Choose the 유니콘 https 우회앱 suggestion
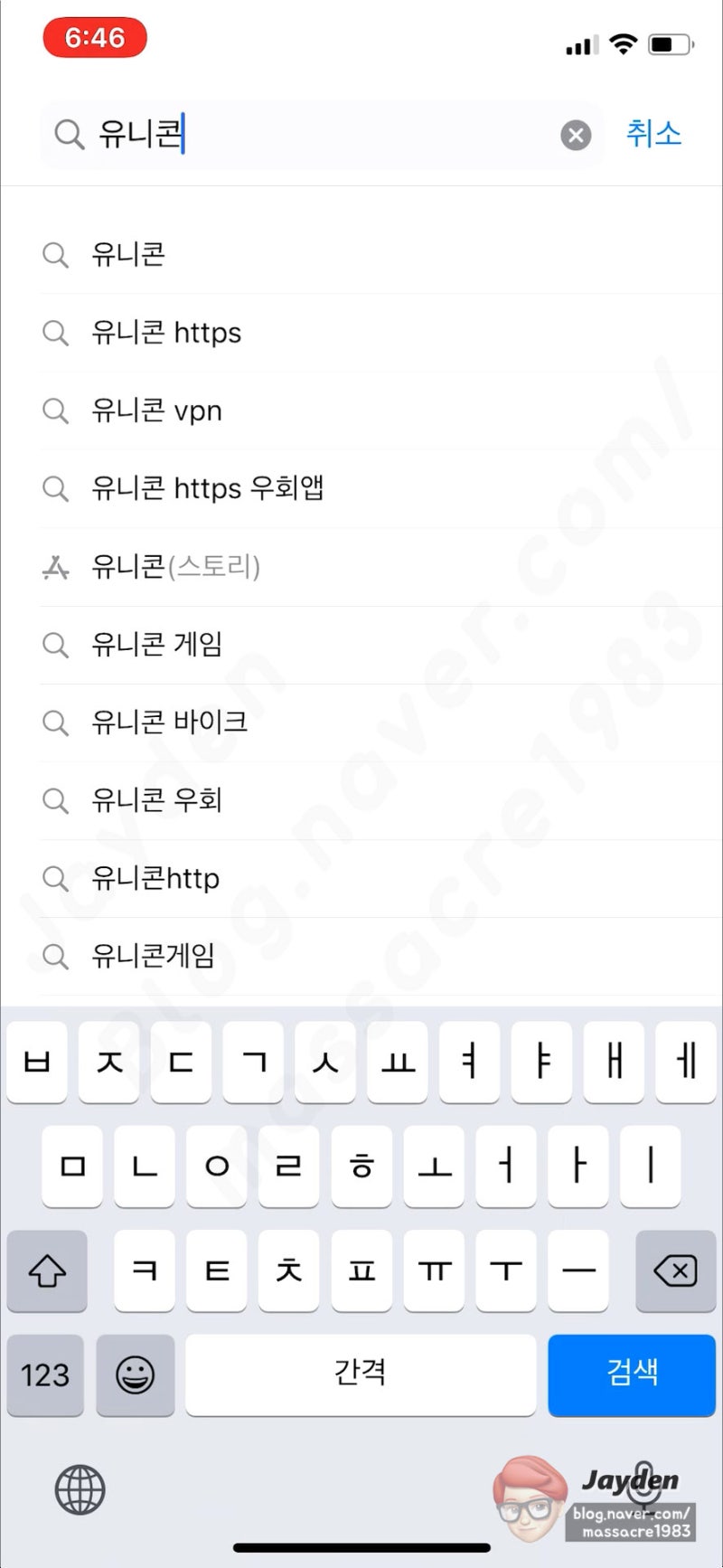723x1568 pixels. click(x=208, y=488)
